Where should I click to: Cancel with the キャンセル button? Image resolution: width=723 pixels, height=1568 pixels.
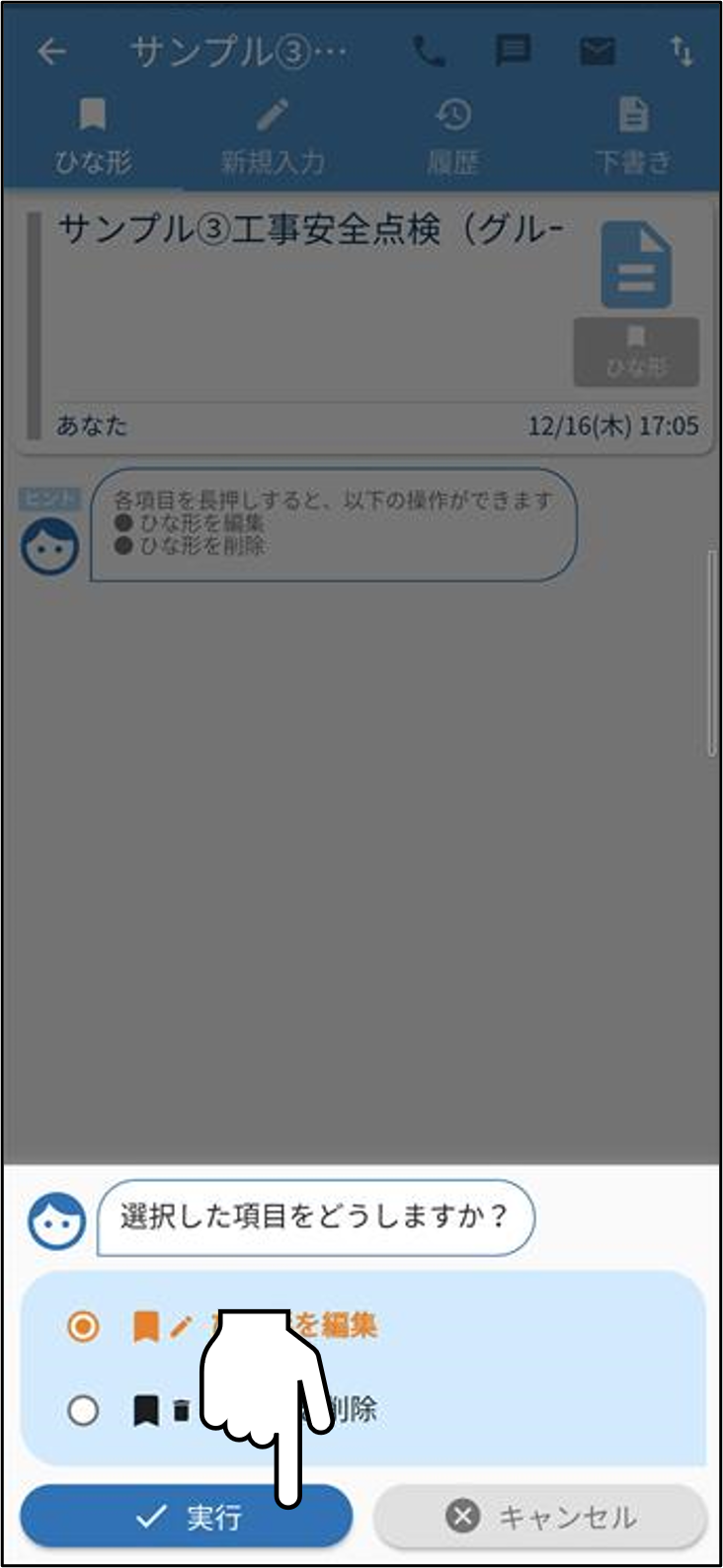(540, 1516)
